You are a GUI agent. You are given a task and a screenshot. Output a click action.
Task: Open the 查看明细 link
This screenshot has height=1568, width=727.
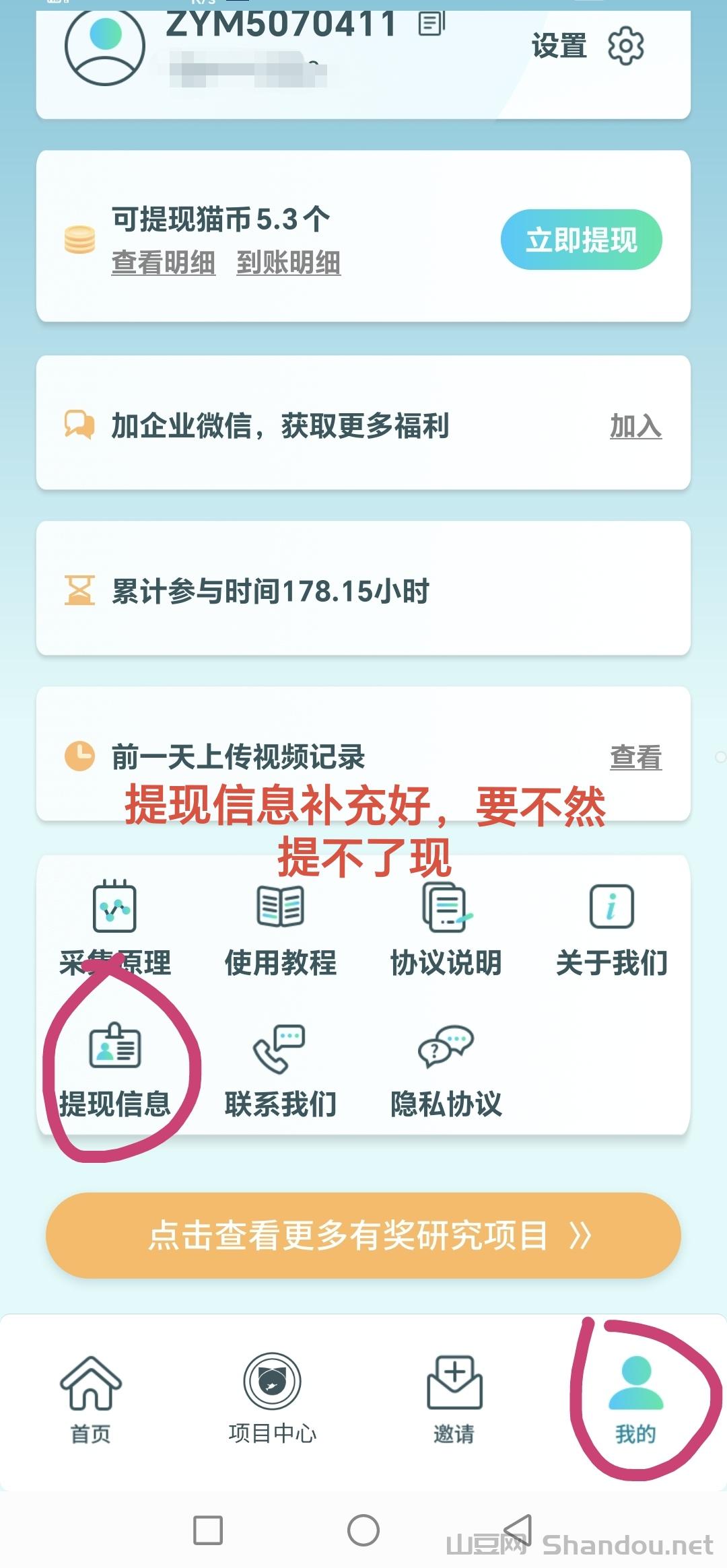click(x=164, y=262)
